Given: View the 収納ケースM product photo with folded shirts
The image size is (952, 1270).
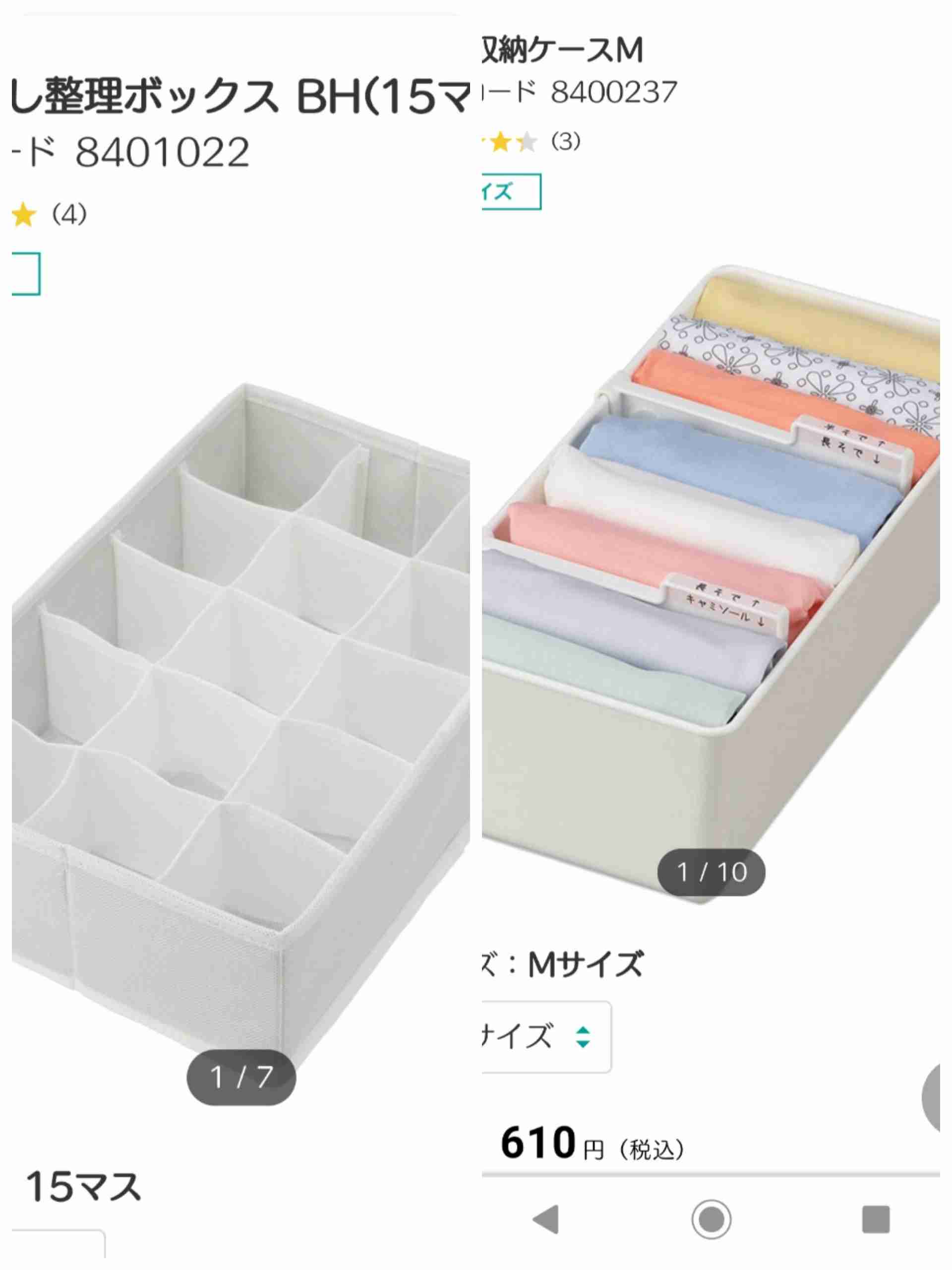Looking at the screenshot, I should coord(717,603).
